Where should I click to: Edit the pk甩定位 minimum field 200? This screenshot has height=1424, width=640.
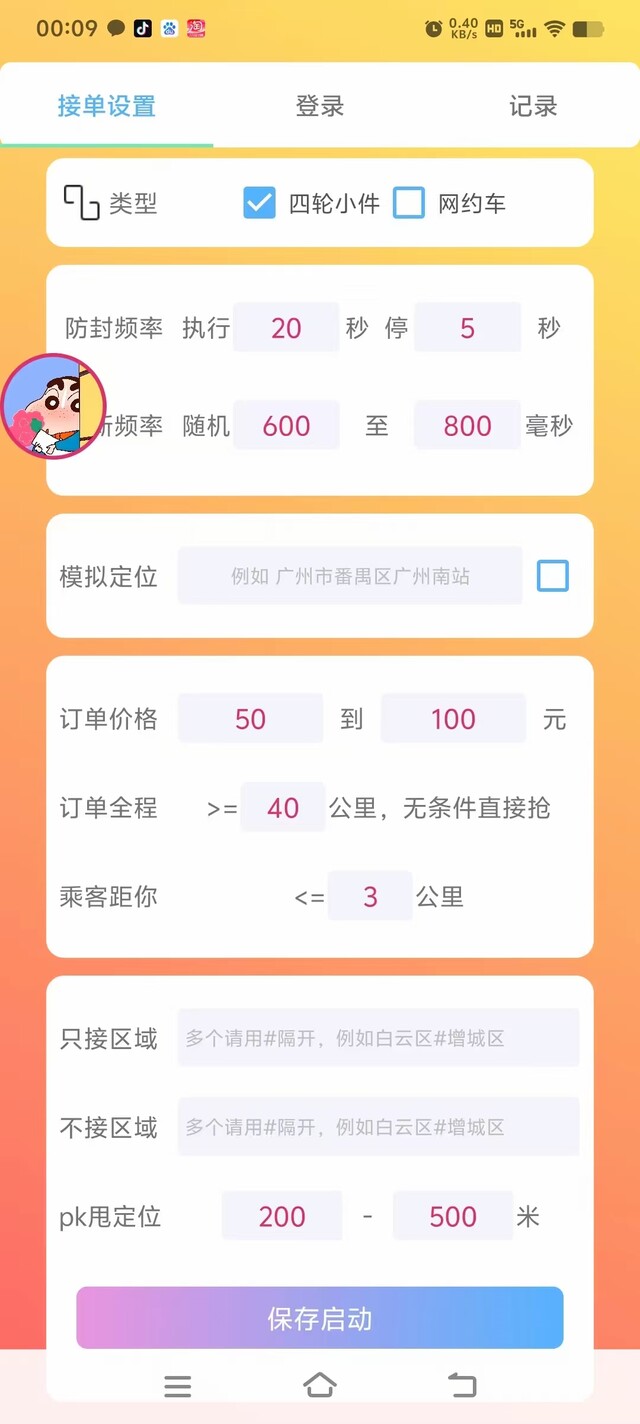pyautogui.click(x=282, y=1216)
